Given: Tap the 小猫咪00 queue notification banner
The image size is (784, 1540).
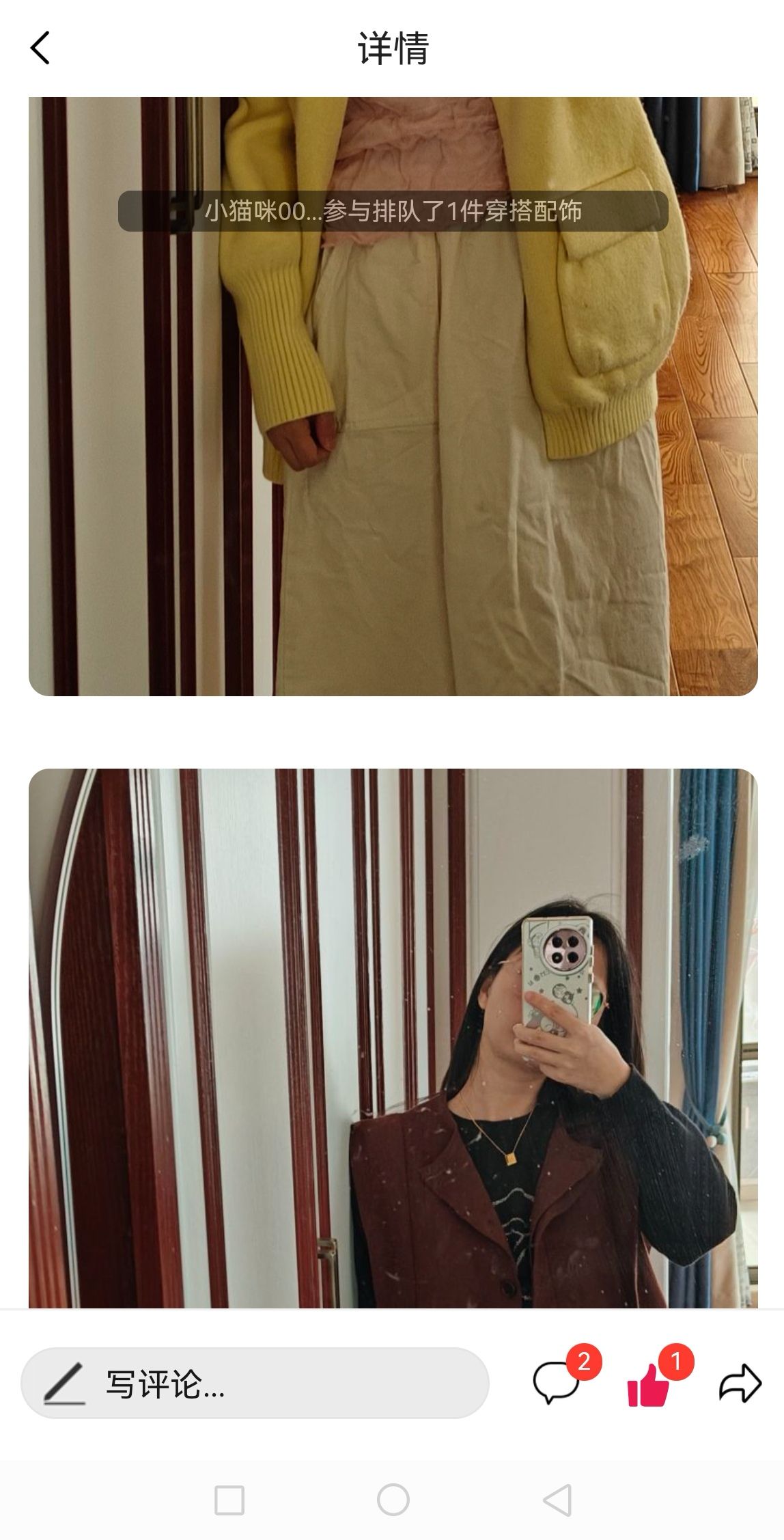Looking at the screenshot, I should (x=393, y=211).
